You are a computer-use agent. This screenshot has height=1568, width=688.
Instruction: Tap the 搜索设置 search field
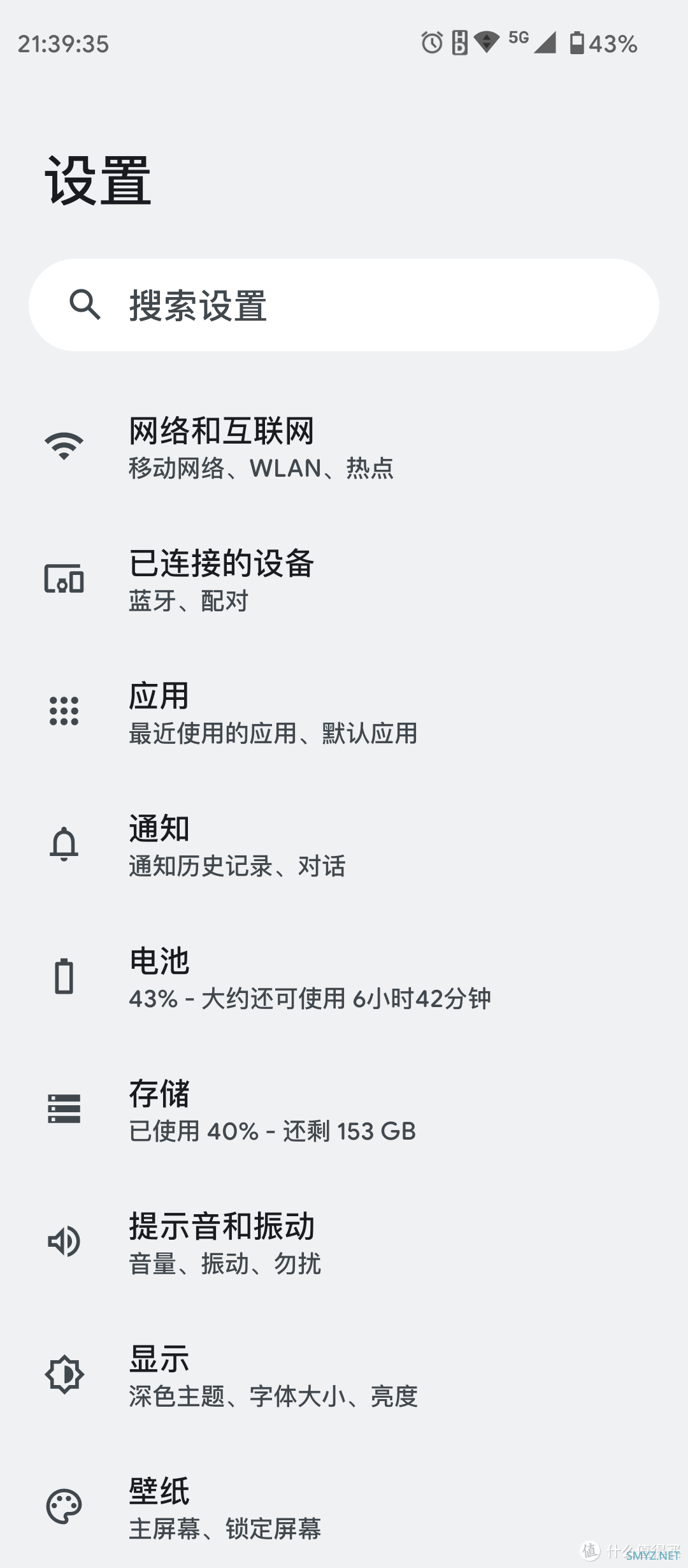tap(344, 306)
